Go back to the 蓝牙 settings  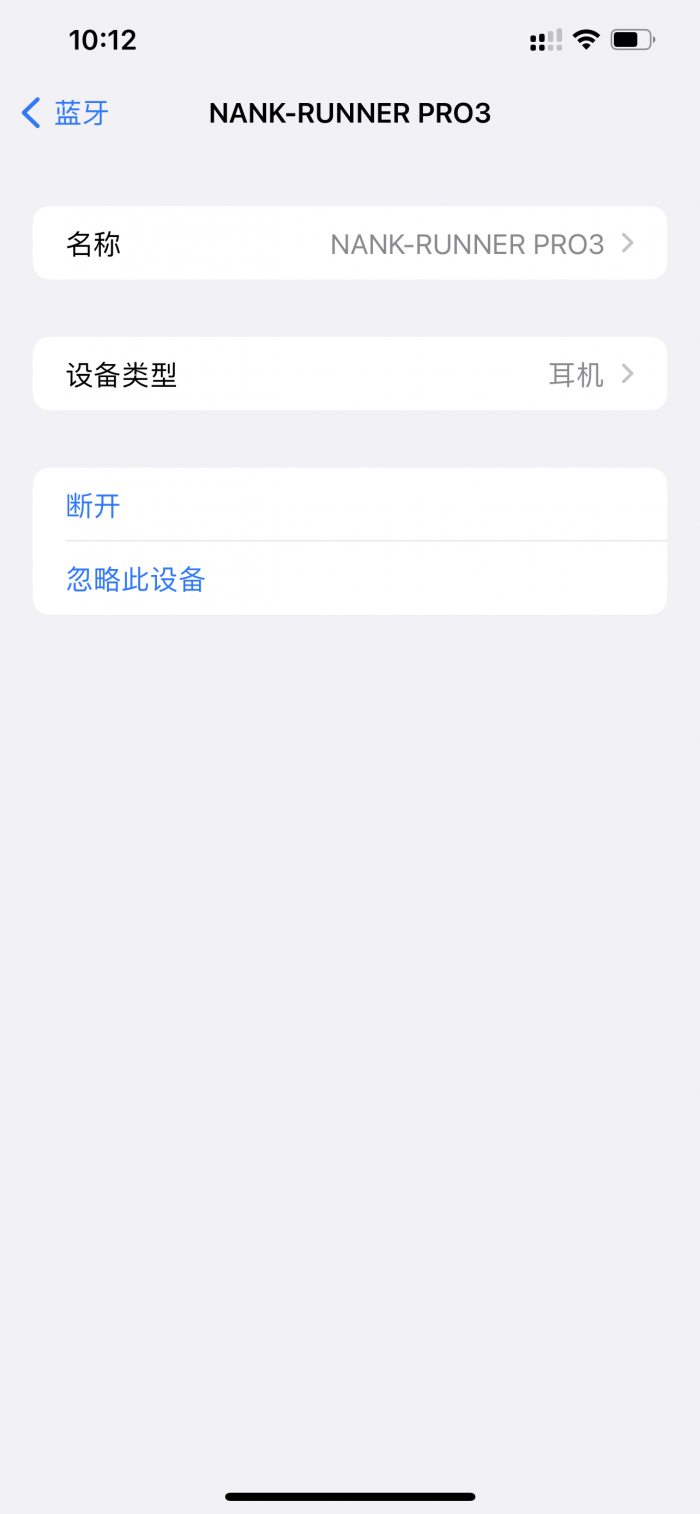click(x=65, y=113)
